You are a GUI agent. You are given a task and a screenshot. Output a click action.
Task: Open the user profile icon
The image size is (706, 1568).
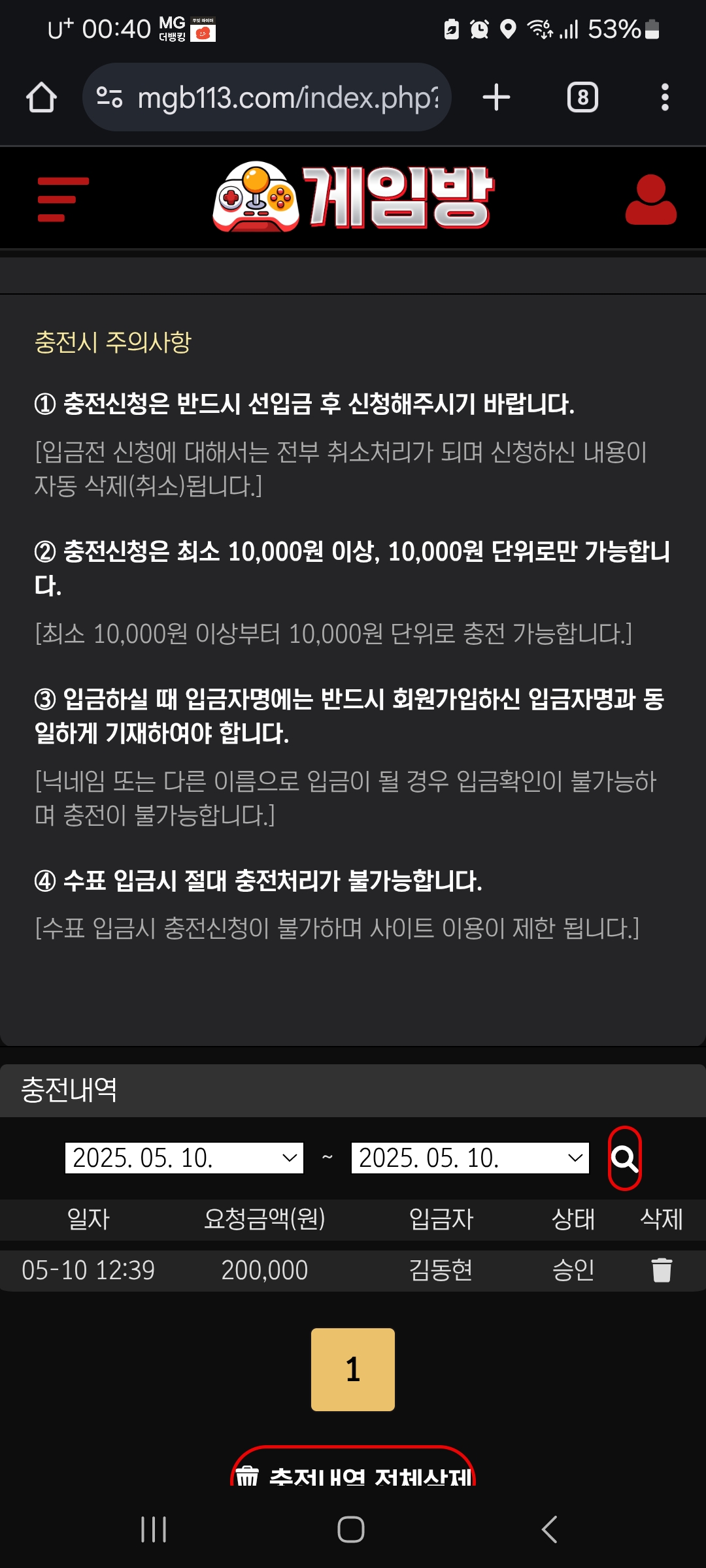[x=650, y=200]
